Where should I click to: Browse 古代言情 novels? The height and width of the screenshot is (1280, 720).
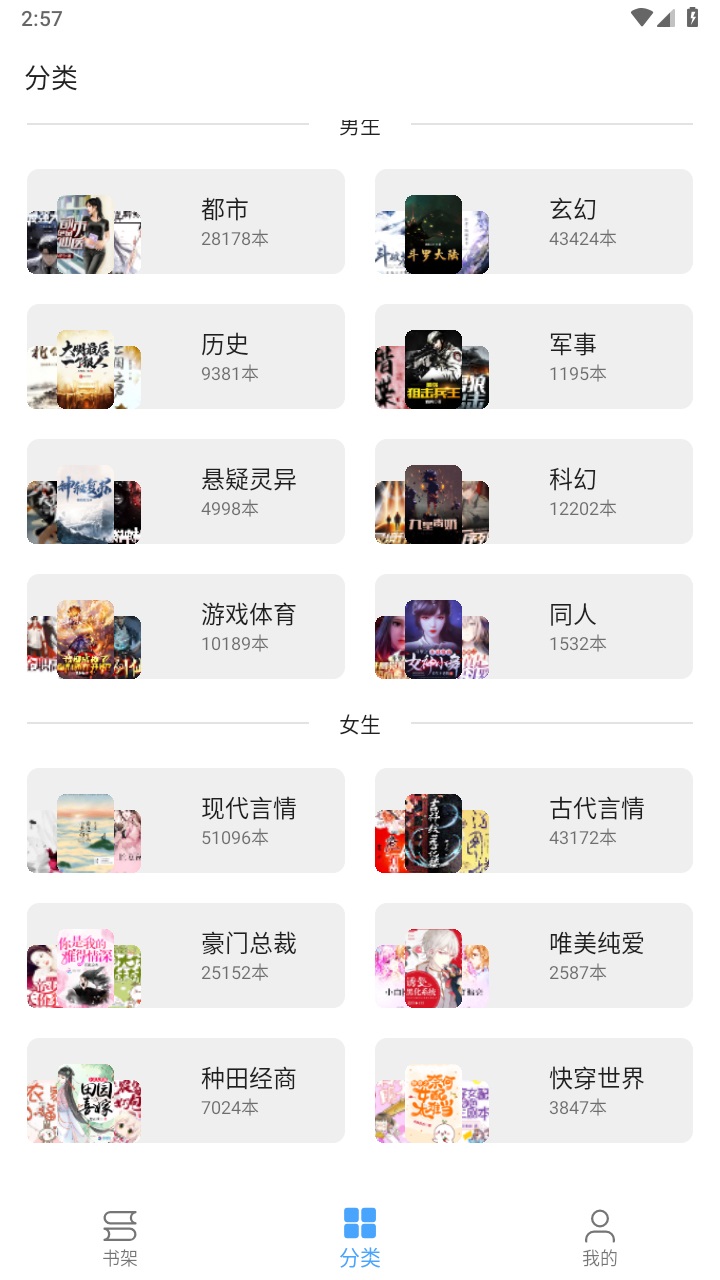click(534, 821)
